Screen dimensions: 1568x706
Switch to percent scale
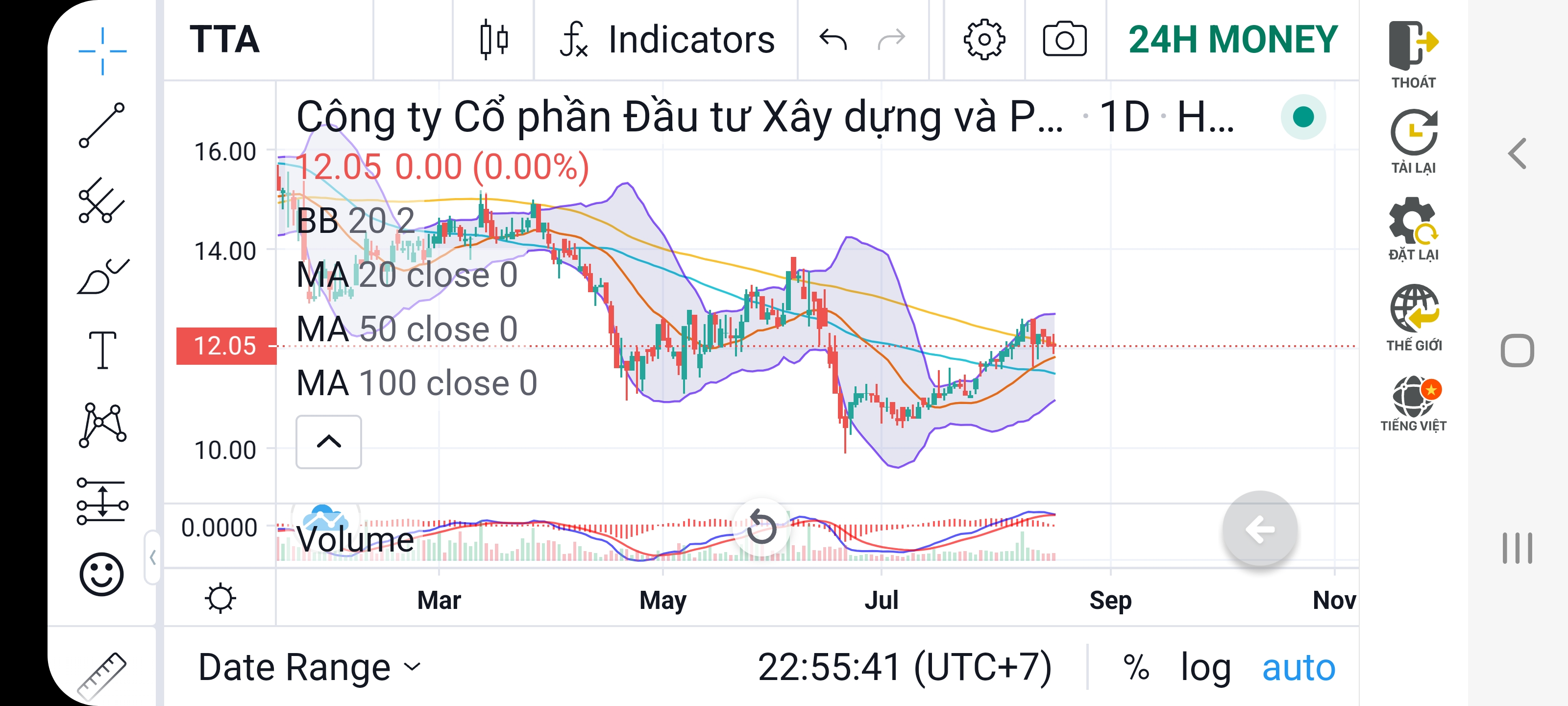[1135, 667]
